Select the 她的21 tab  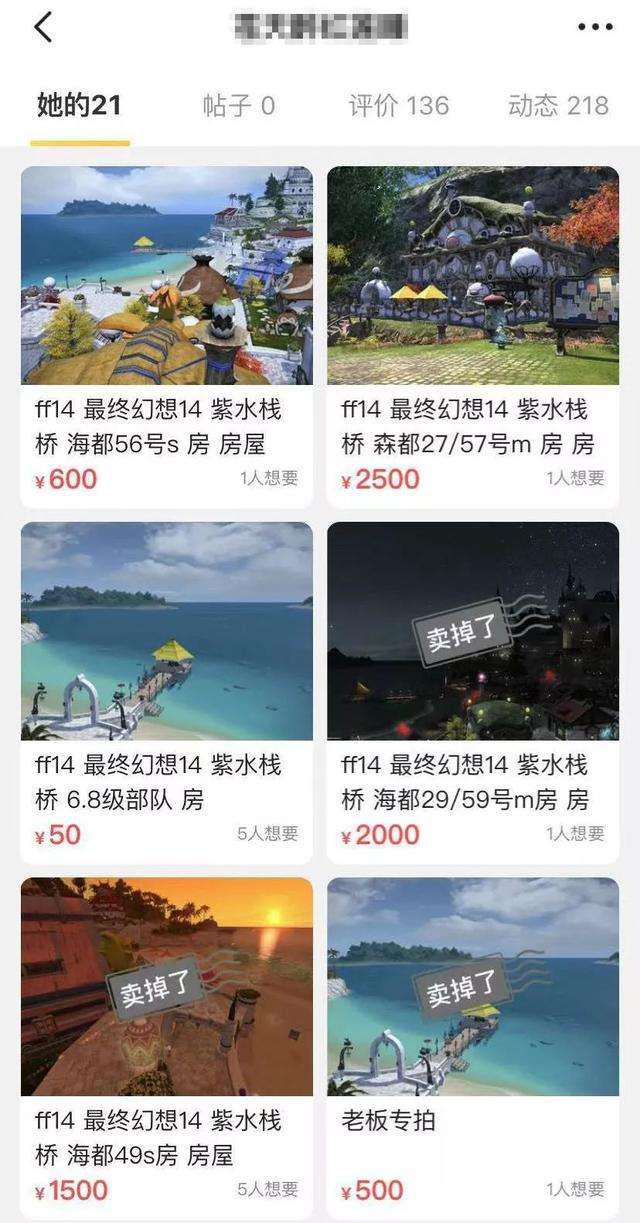78,105
